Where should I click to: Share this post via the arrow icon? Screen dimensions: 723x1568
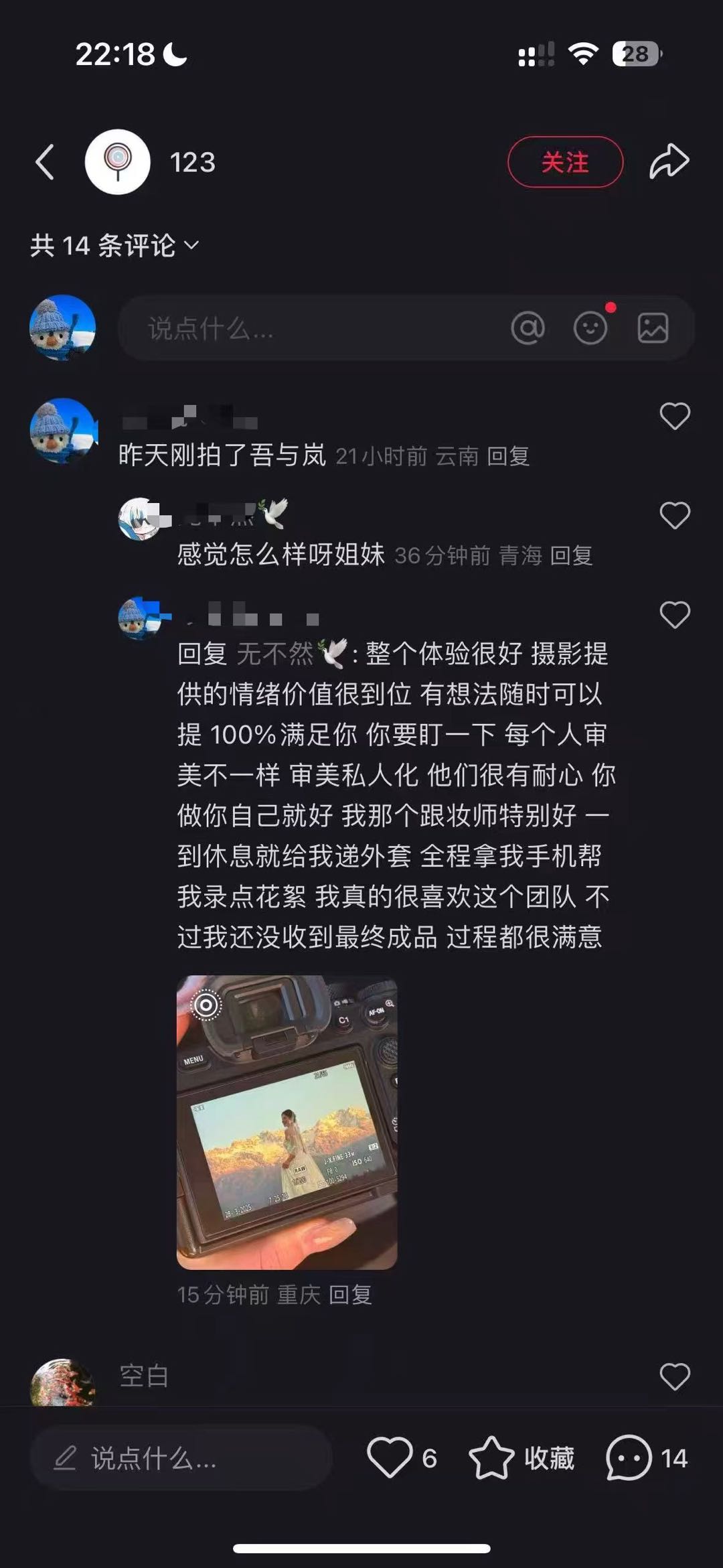[669, 161]
